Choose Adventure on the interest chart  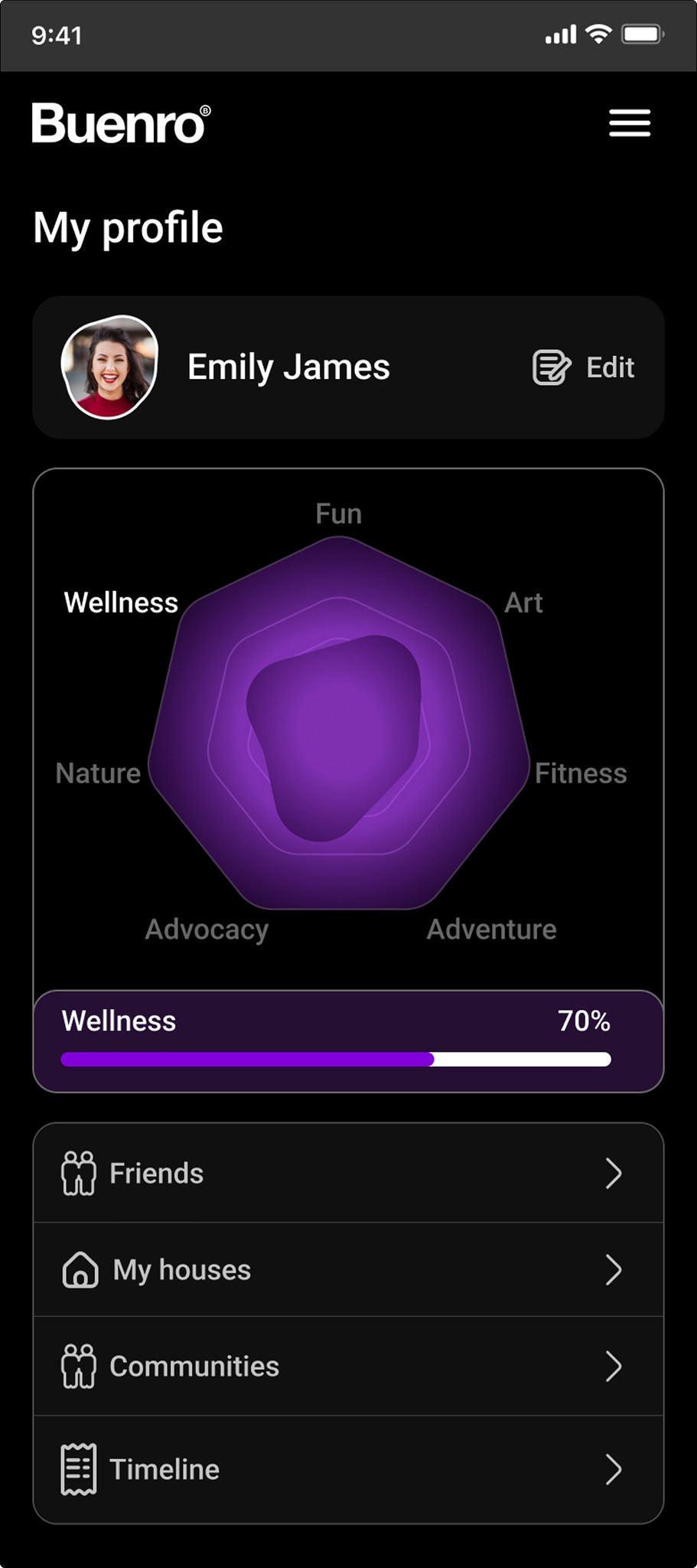[491, 929]
